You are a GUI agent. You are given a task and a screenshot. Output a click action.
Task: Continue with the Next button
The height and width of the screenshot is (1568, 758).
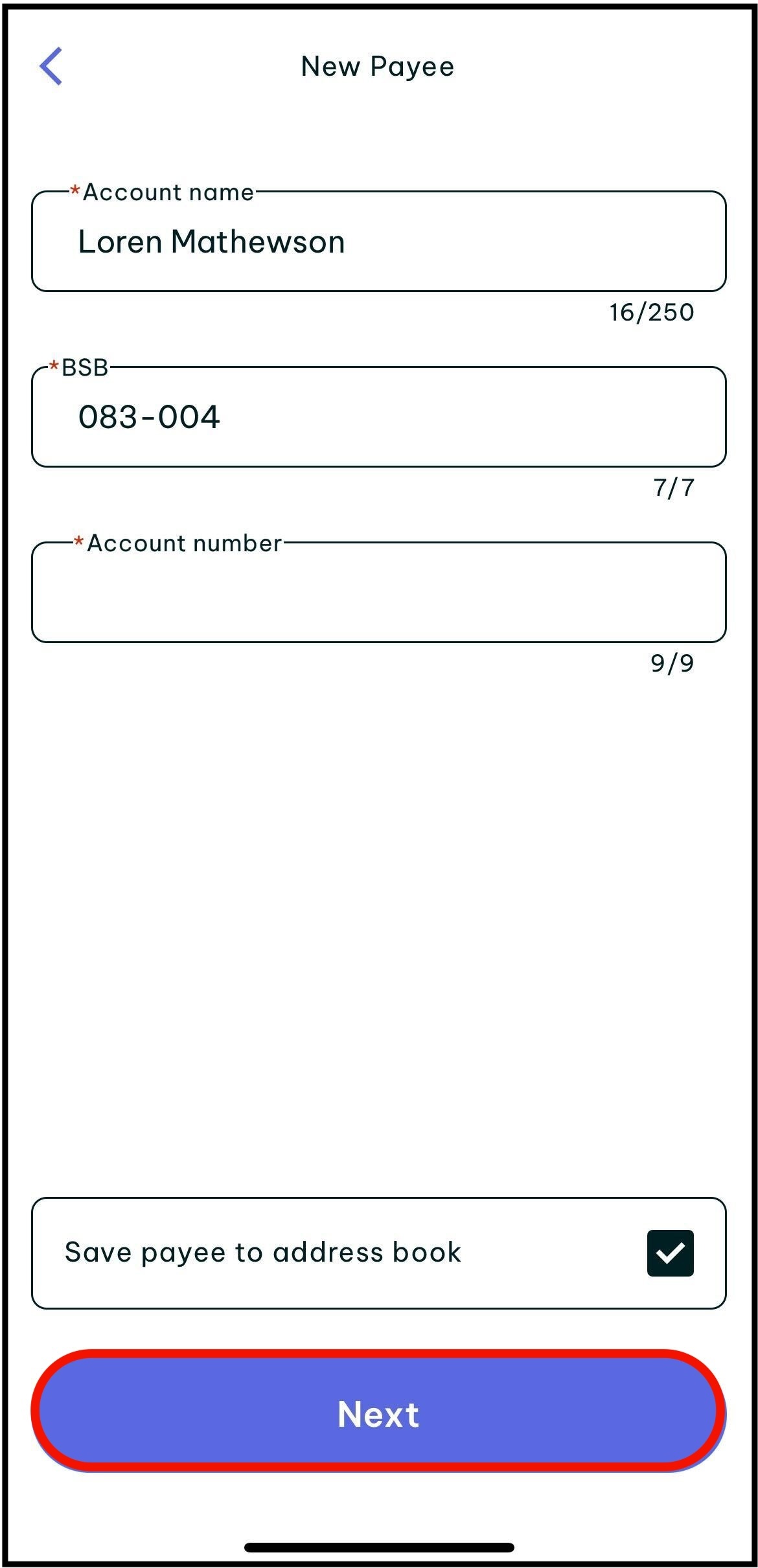pyautogui.click(x=378, y=1413)
